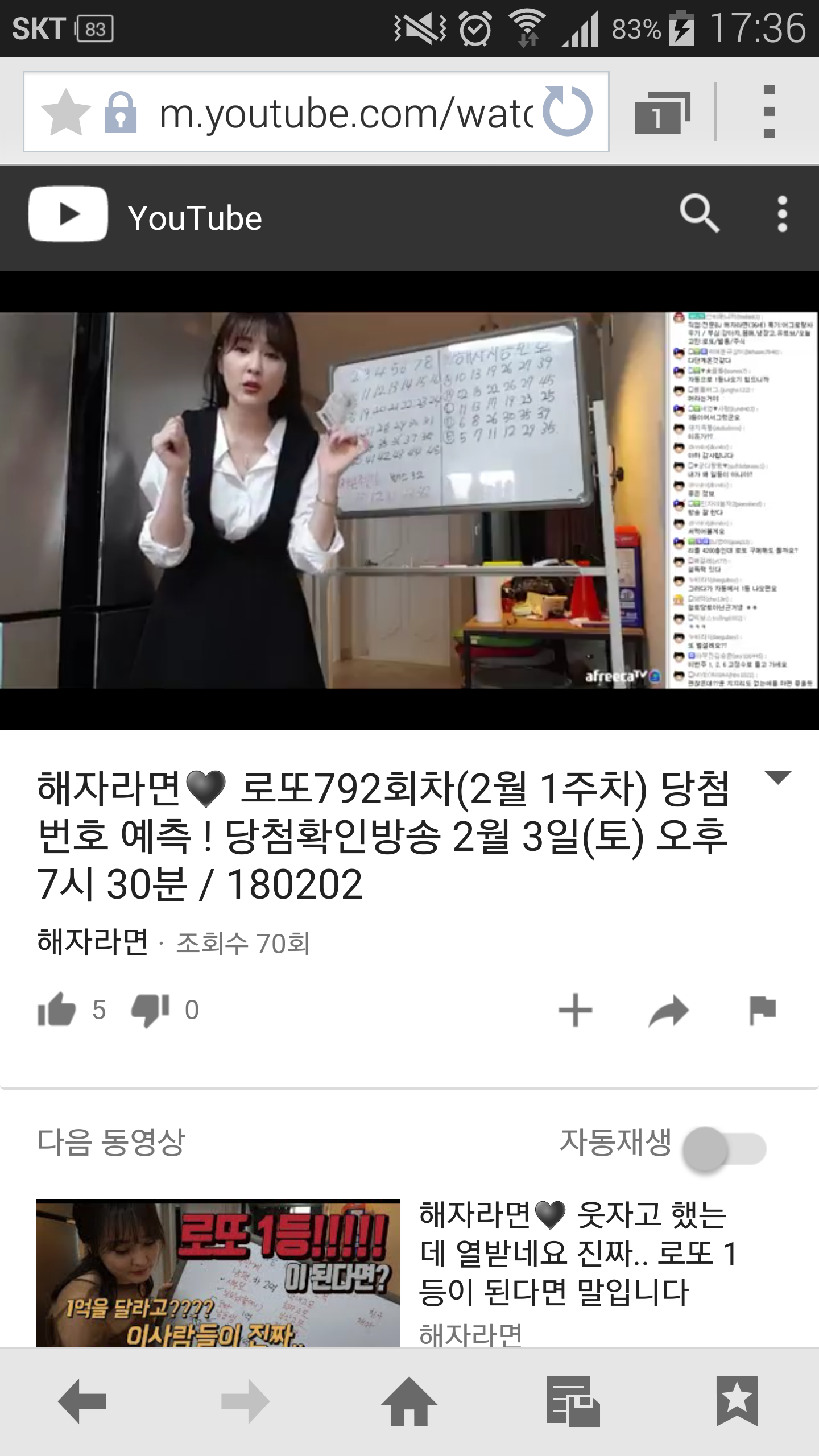Viewport: 819px width, 1456px height.
Task: Like this video with thumbs up
Action: pos(57,1010)
